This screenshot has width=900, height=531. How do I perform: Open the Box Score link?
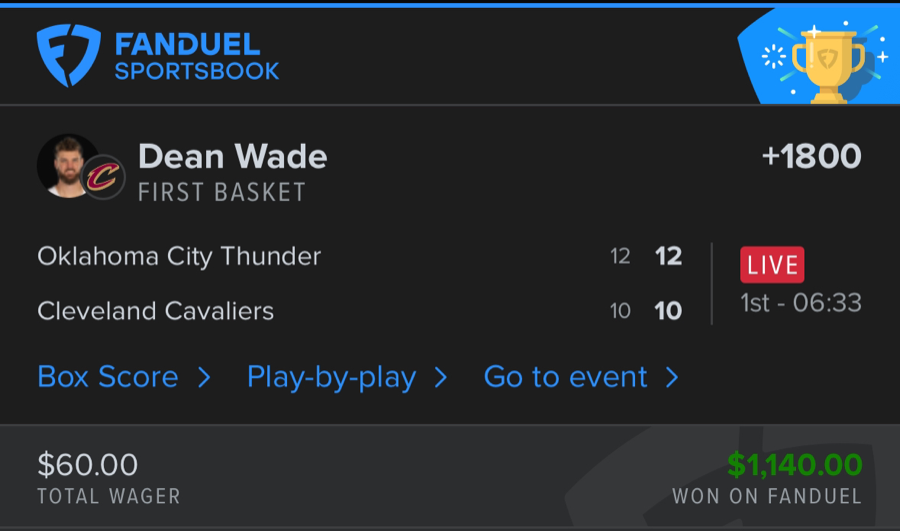[x=123, y=377]
